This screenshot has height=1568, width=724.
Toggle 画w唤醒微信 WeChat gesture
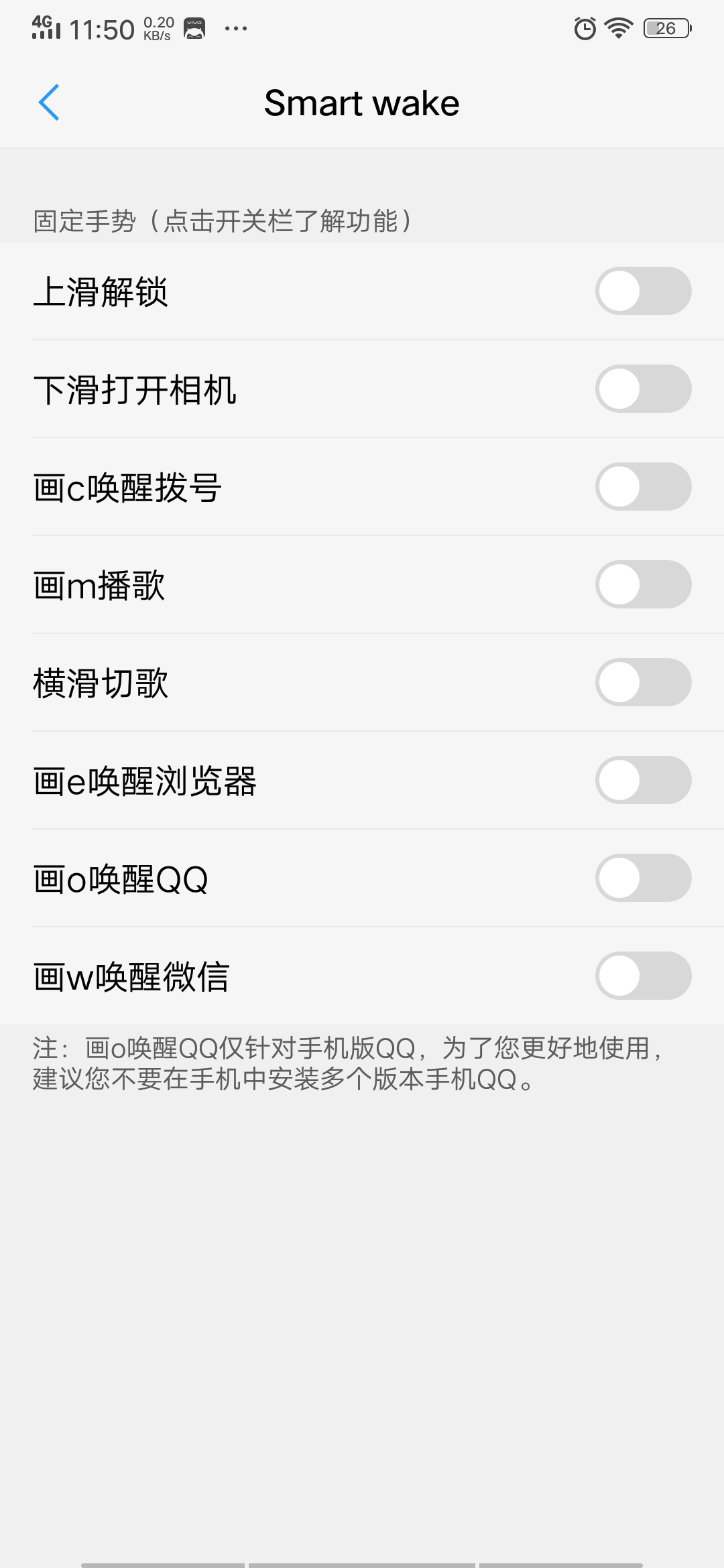pos(642,976)
